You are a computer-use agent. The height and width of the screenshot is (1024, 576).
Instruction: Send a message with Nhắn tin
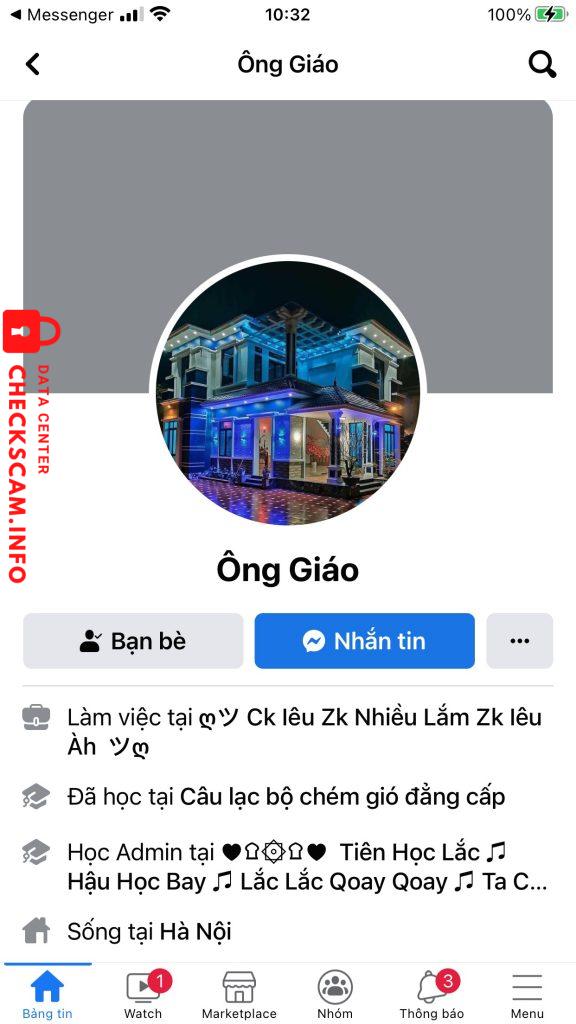tap(364, 641)
